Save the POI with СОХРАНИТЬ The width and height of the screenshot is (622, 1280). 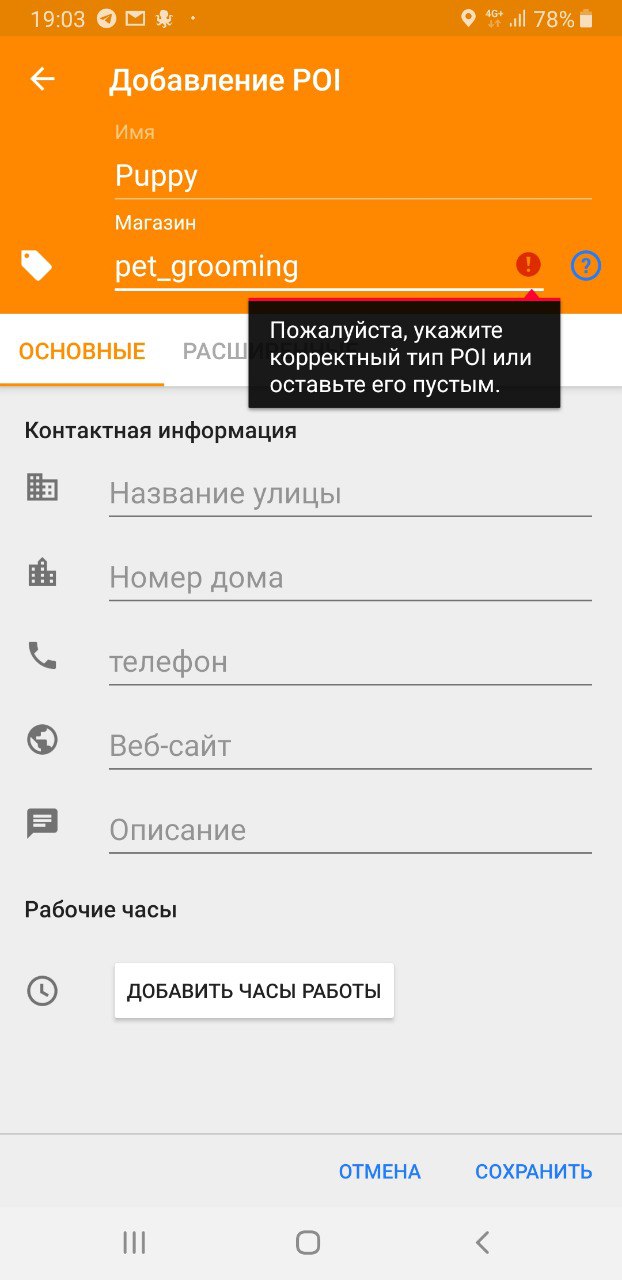point(534,1171)
